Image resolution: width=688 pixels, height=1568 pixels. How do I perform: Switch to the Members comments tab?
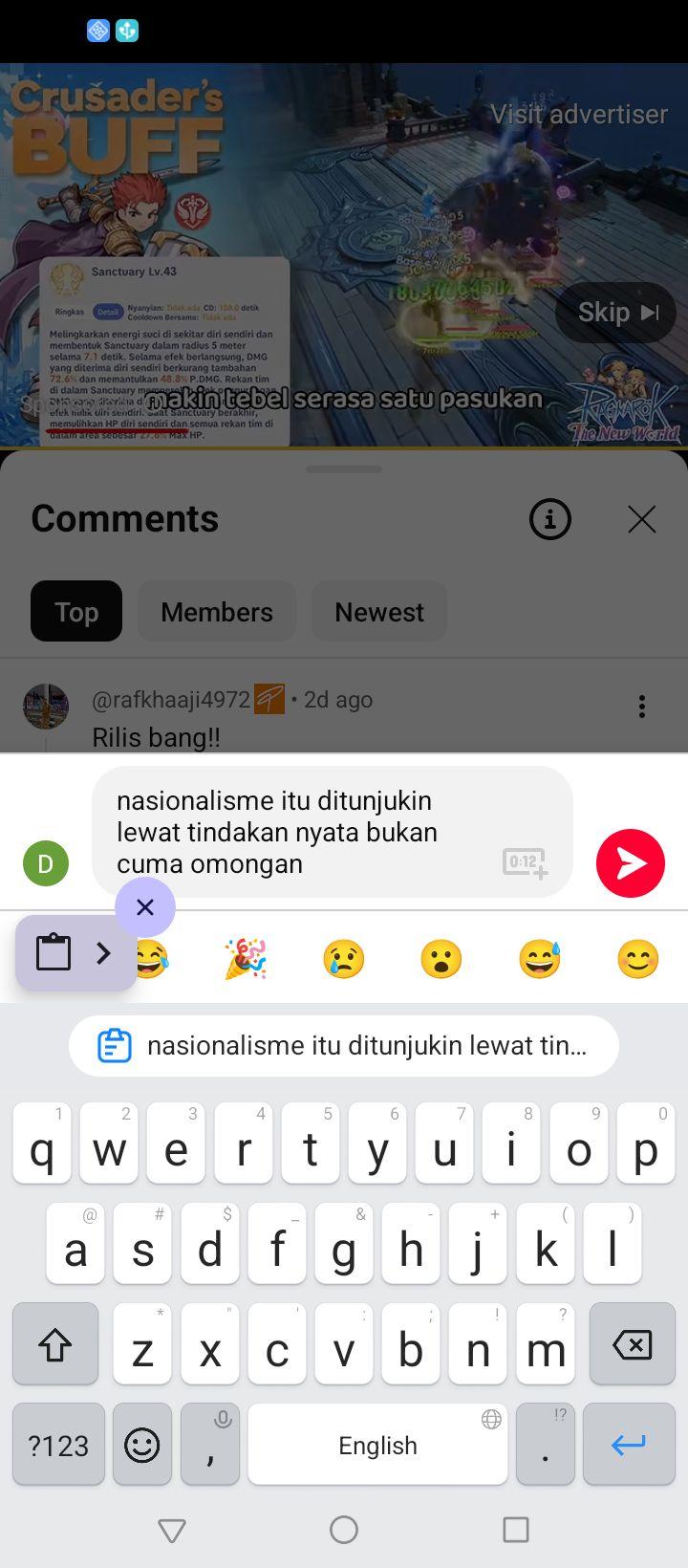pyautogui.click(x=217, y=612)
